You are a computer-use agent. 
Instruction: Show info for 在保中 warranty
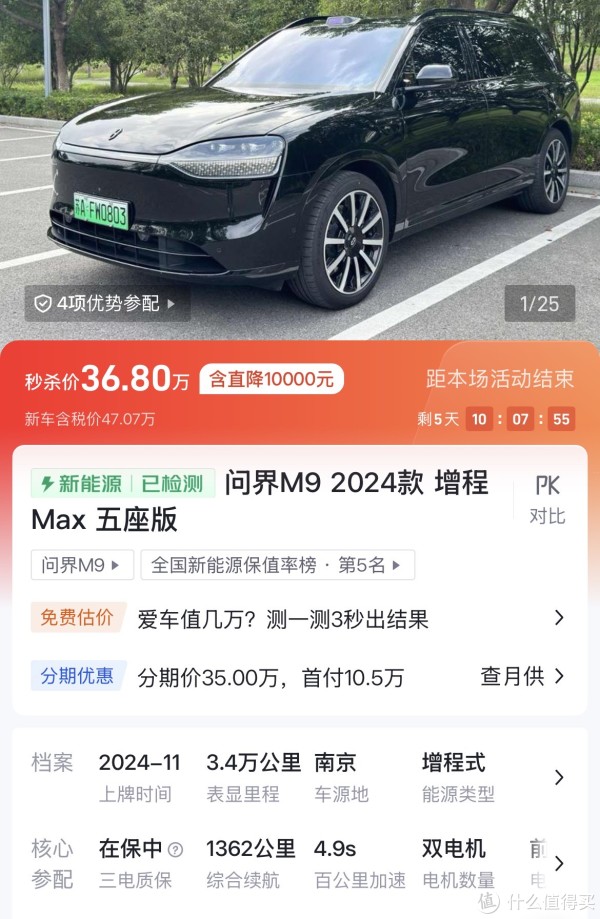176,850
